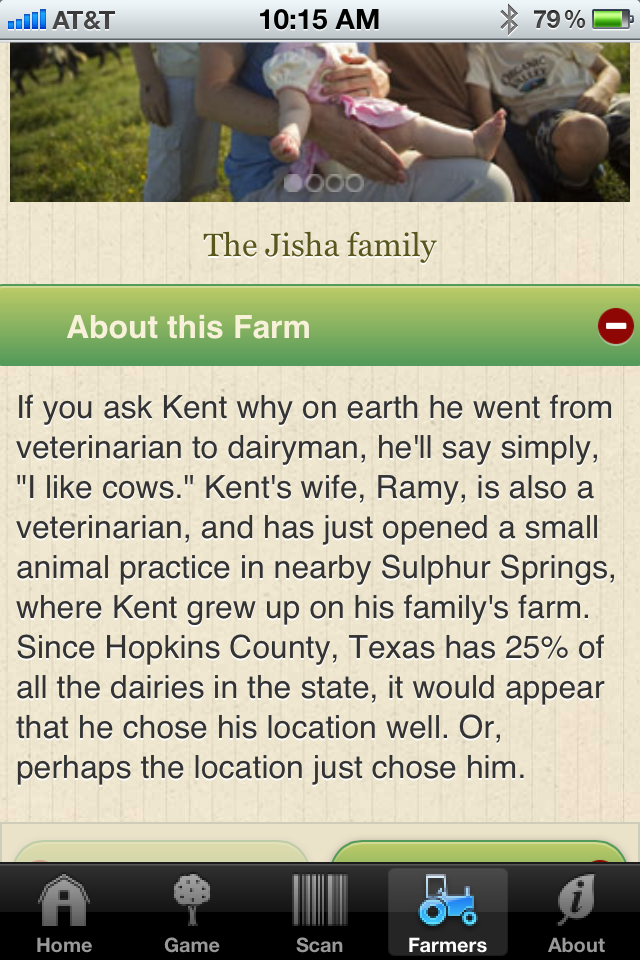Open the Scan tab
This screenshot has height=960, width=640.
click(x=319, y=912)
